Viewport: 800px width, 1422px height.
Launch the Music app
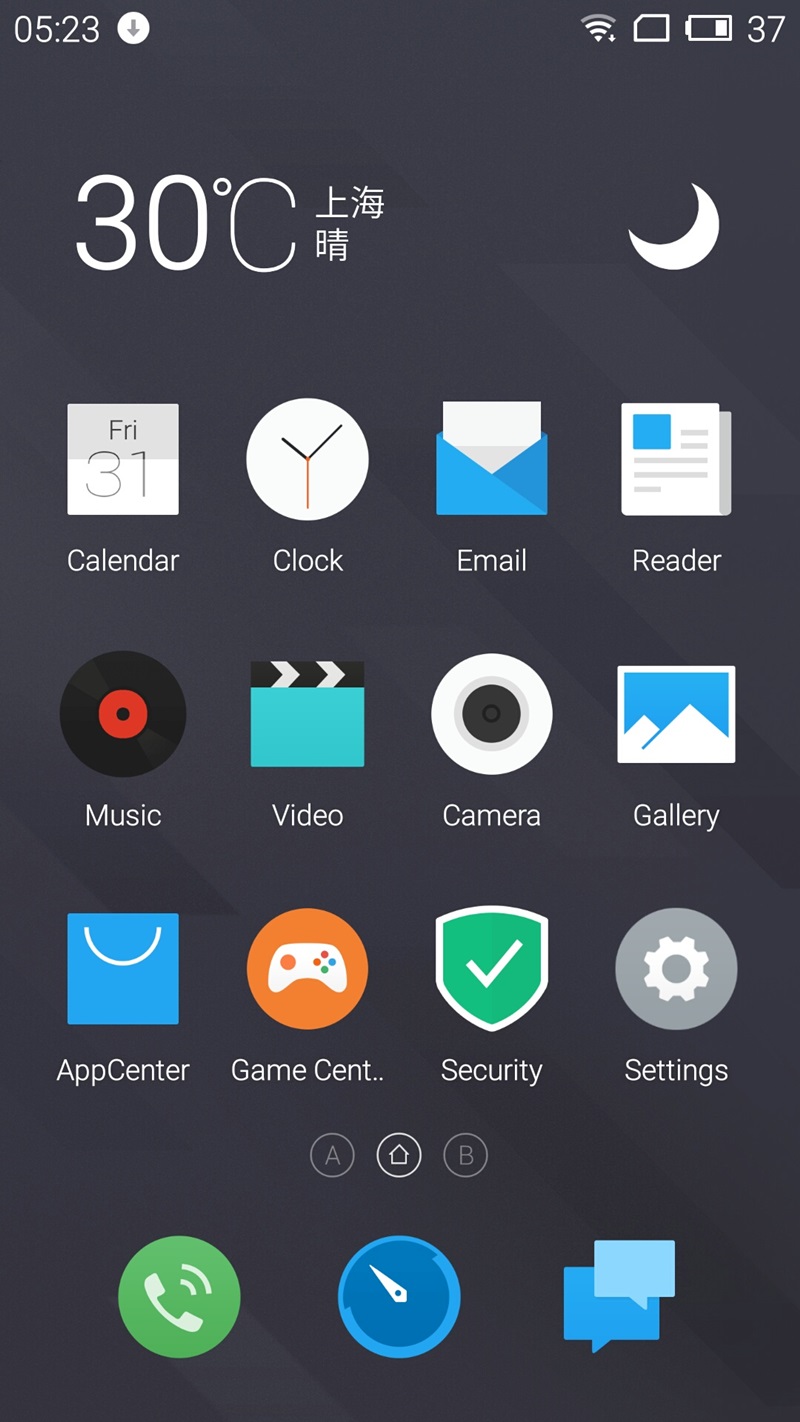123,714
